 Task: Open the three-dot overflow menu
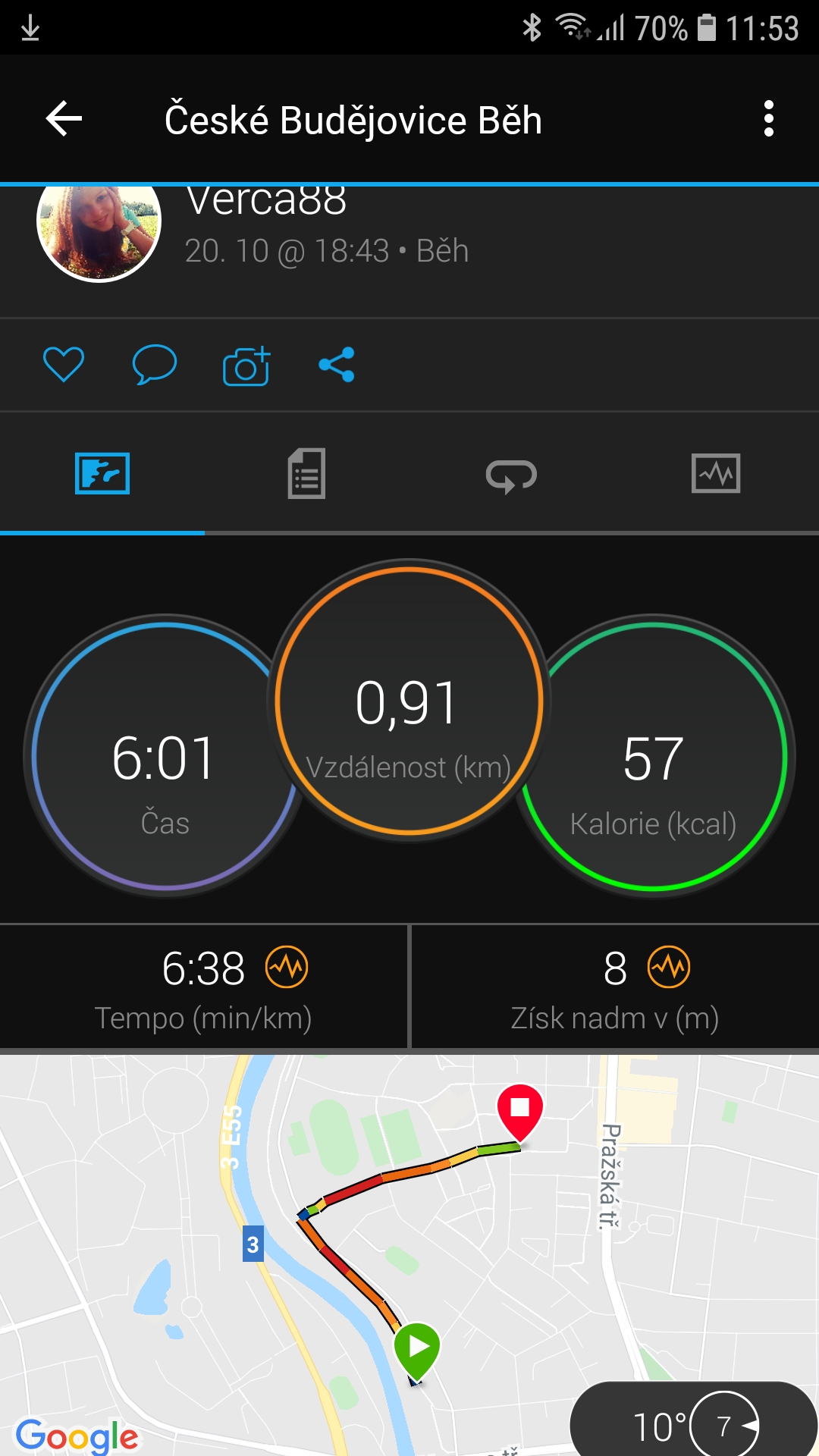click(769, 119)
